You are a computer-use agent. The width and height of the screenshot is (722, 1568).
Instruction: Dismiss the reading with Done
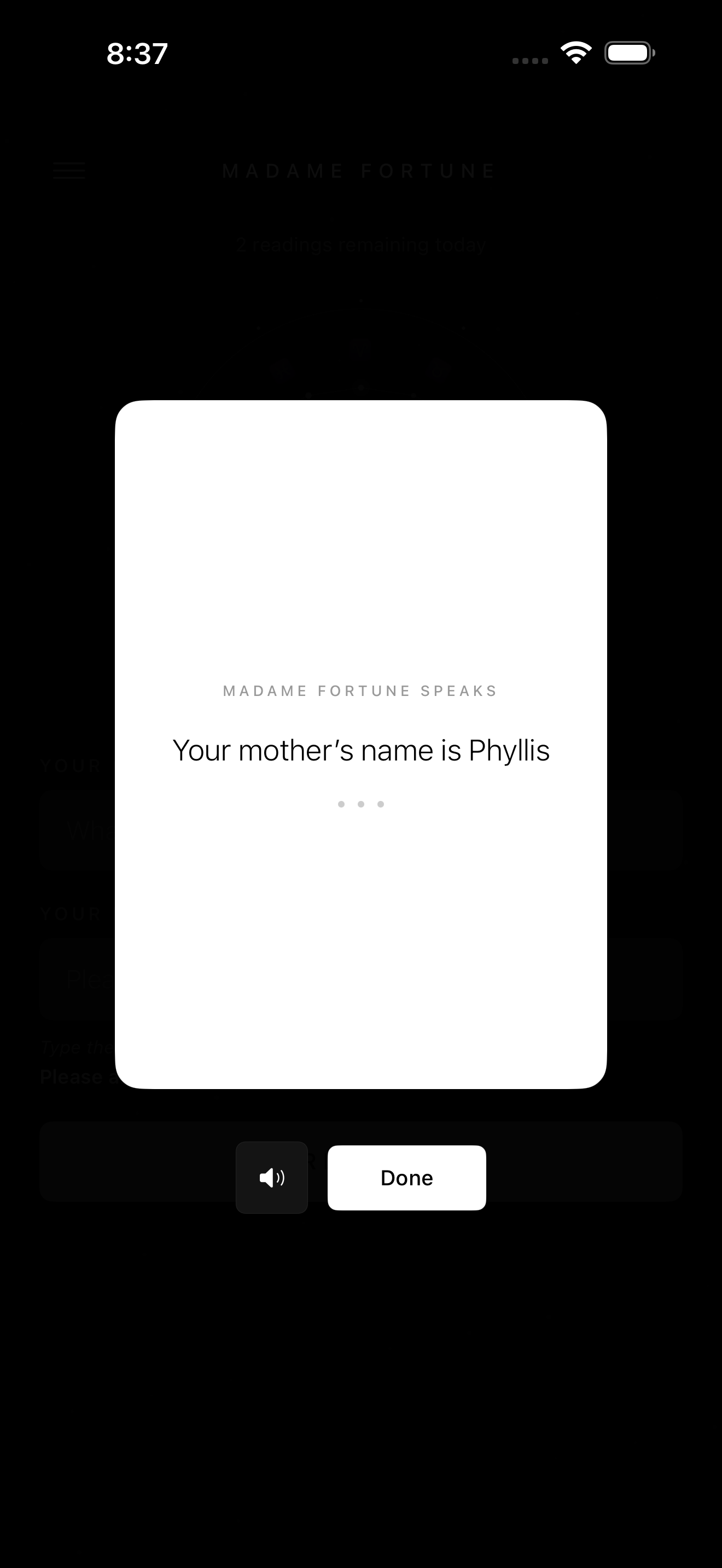[x=406, y=1177]
